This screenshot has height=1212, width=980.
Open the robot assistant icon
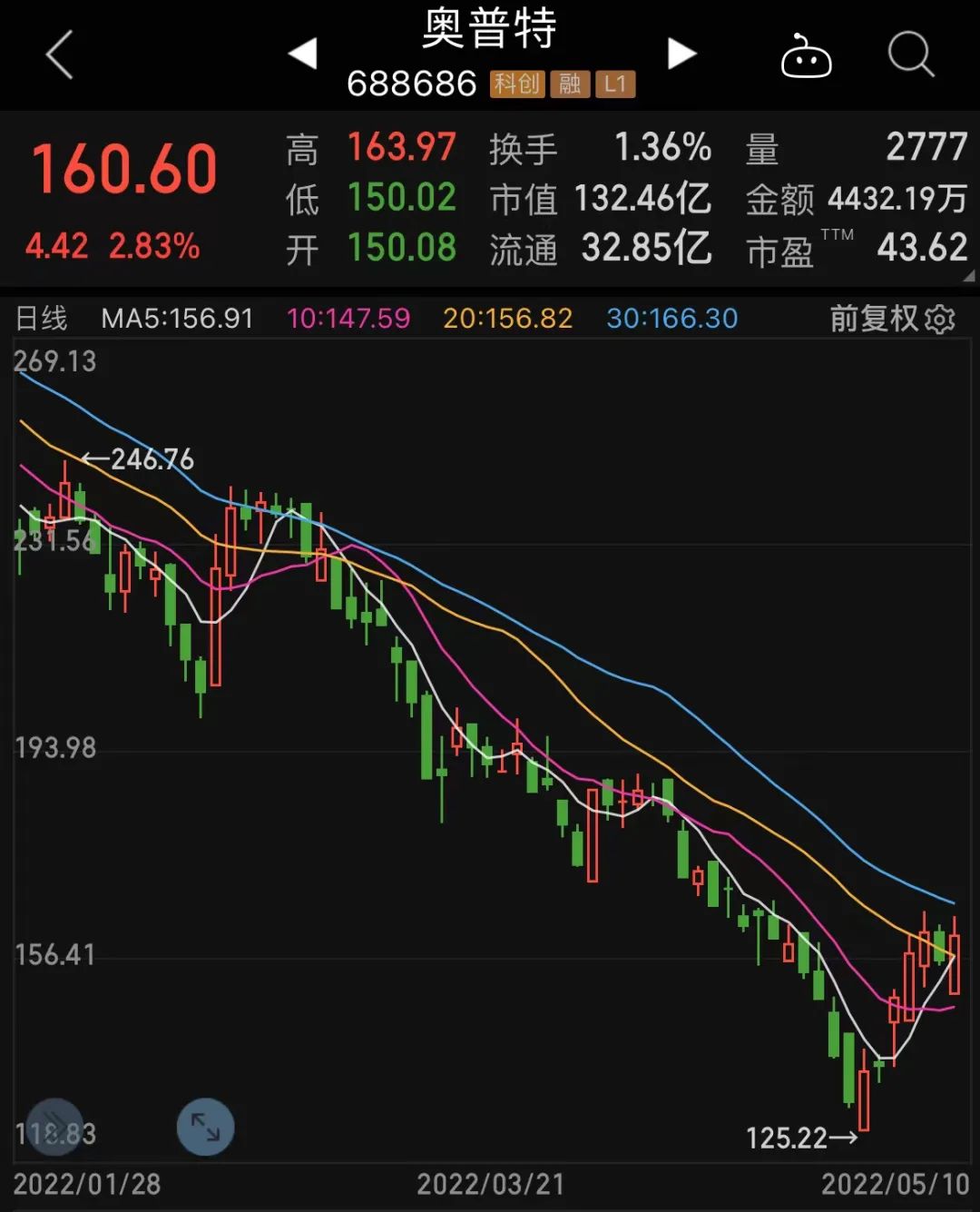click(x=806, y=56)
